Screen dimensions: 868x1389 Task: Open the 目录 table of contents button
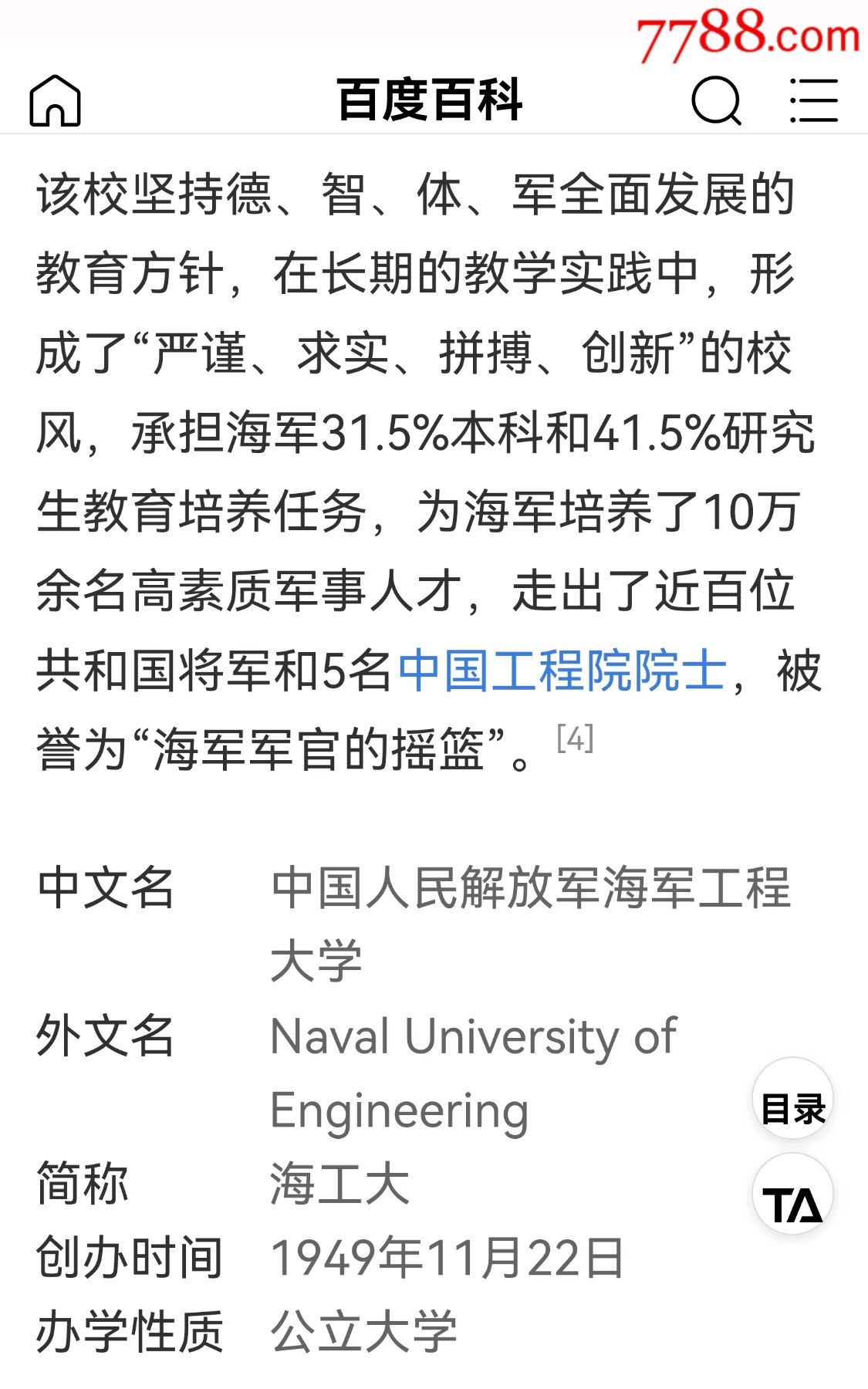point(792,1099)
